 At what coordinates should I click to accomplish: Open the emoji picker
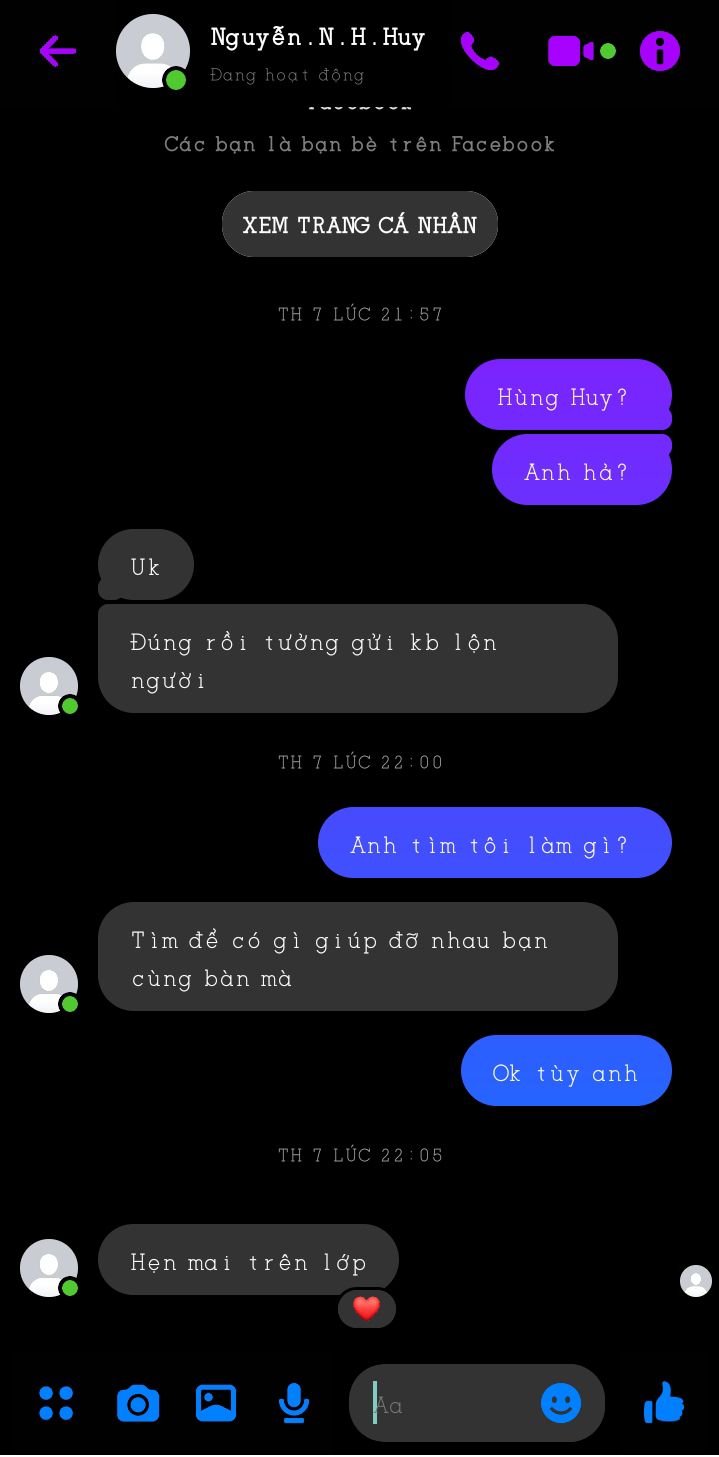tap(561, 1403)
